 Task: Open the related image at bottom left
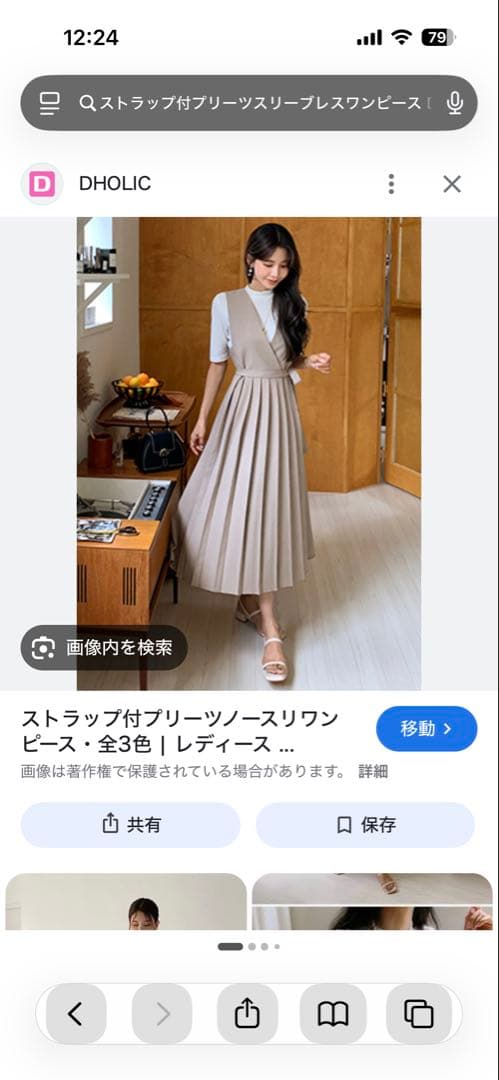click(x=126, y=902)
